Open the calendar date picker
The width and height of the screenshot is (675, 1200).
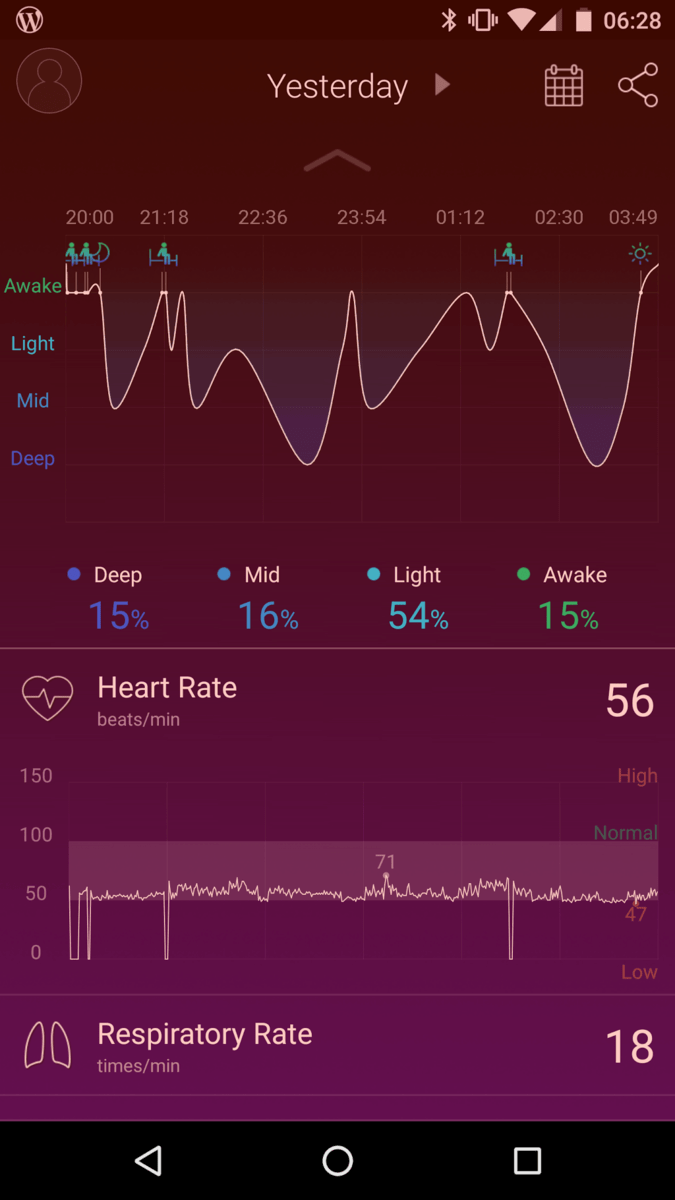click(x=563, y=86)
